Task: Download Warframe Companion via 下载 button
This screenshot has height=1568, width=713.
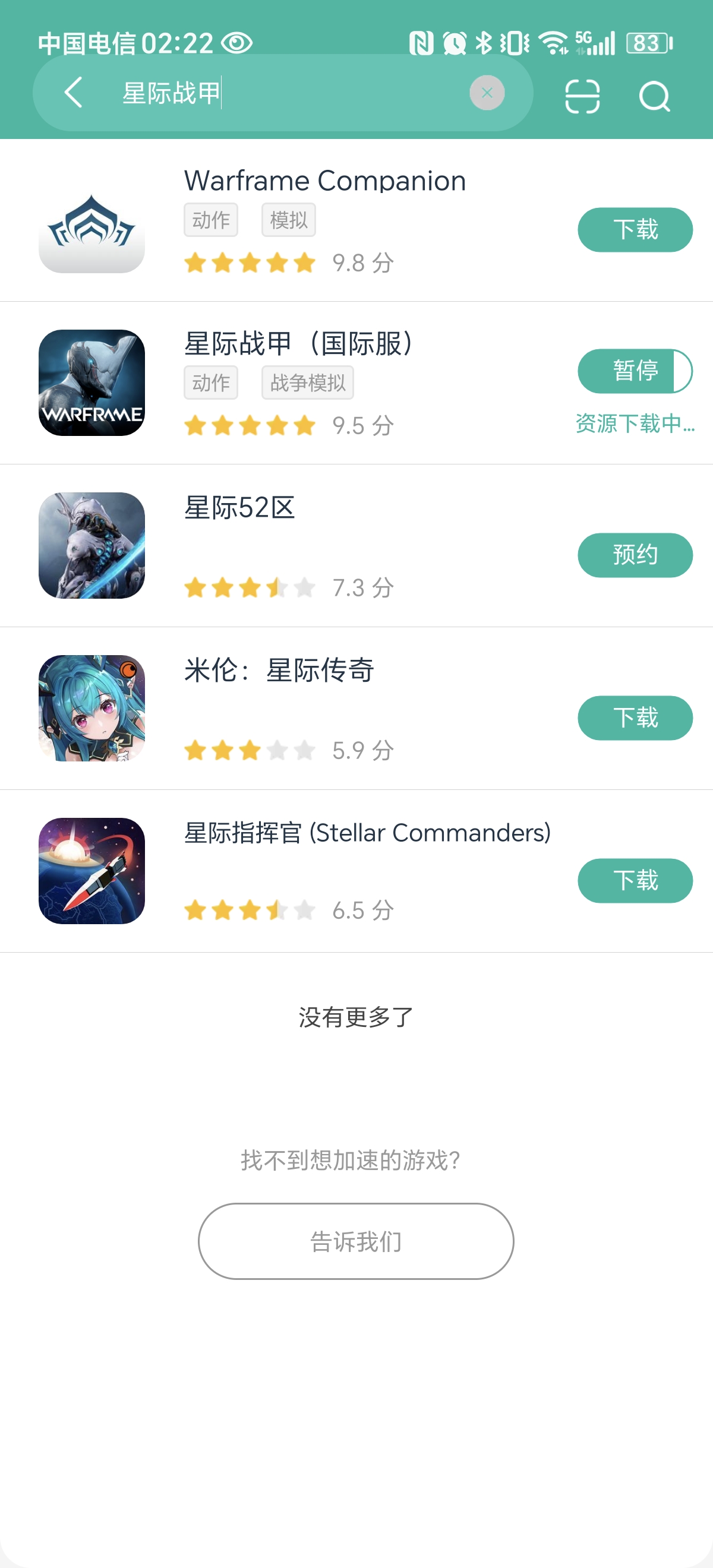Action: tap(635, 229)
